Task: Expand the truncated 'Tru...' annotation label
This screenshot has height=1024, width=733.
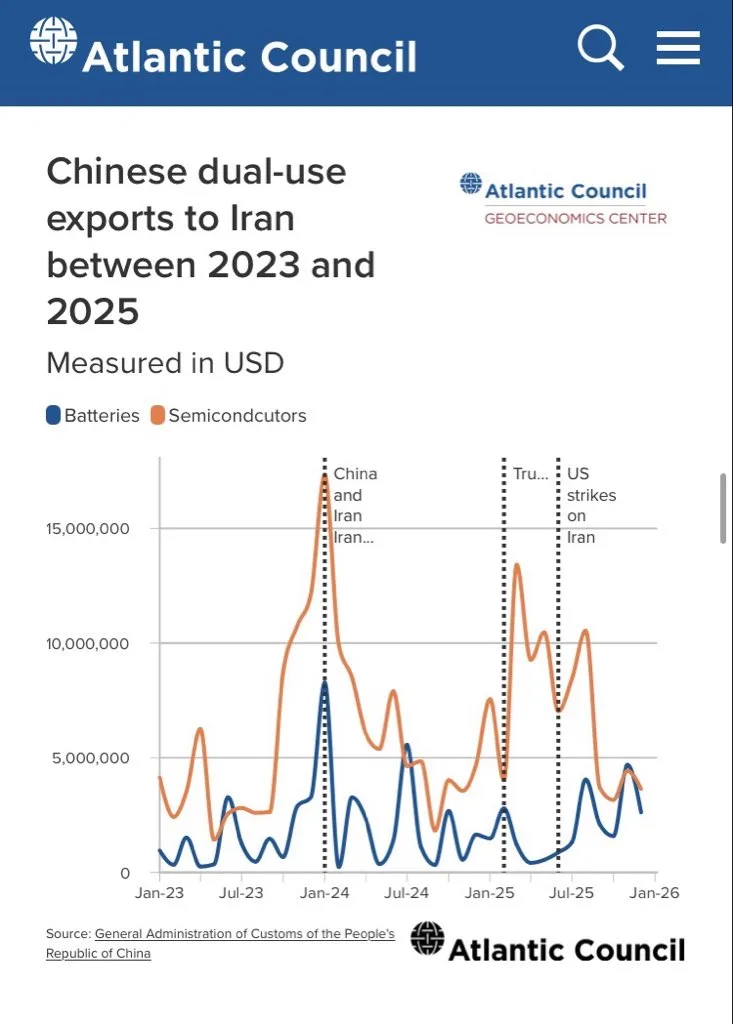Action: [528, 474]
